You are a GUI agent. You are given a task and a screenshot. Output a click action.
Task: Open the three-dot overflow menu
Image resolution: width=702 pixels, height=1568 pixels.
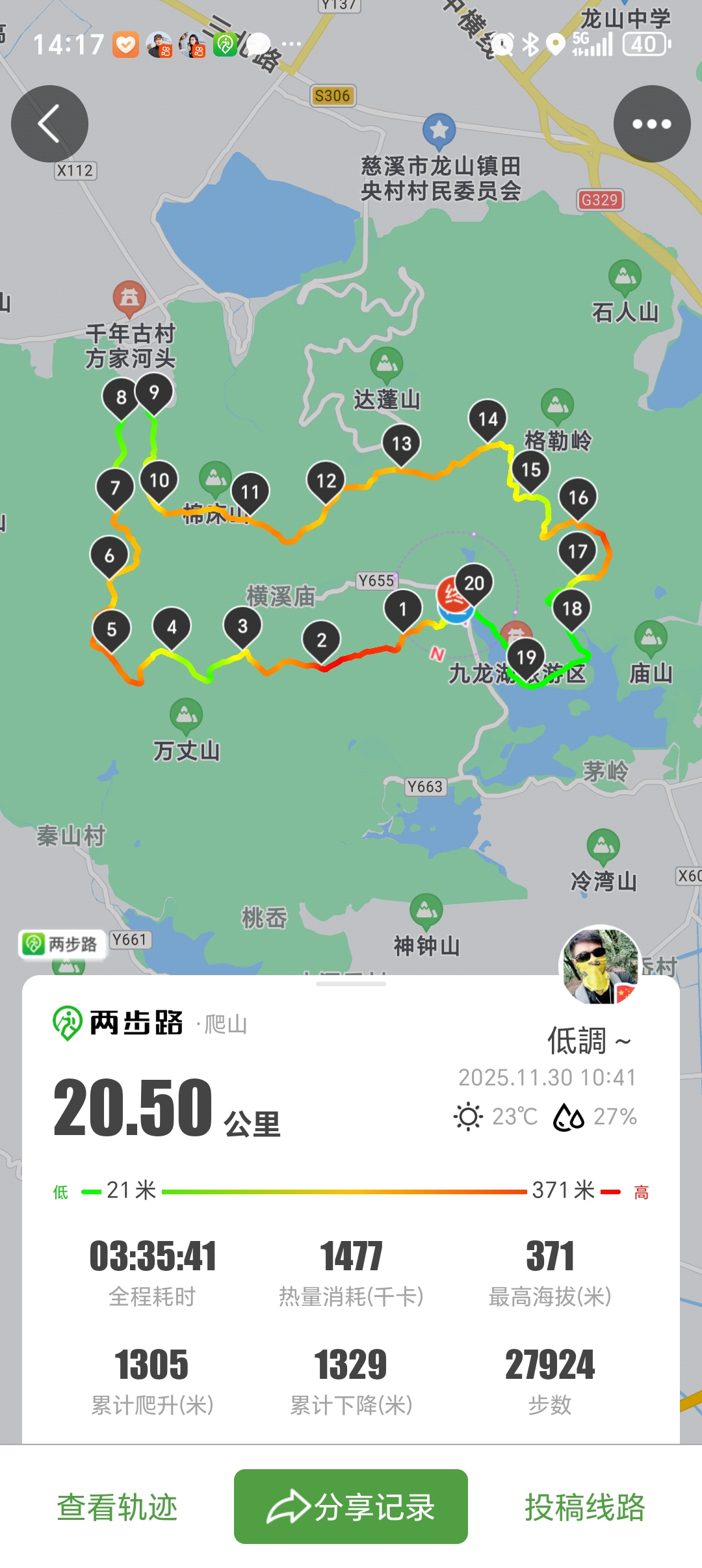pyautogui.click(x=651, y=124)
